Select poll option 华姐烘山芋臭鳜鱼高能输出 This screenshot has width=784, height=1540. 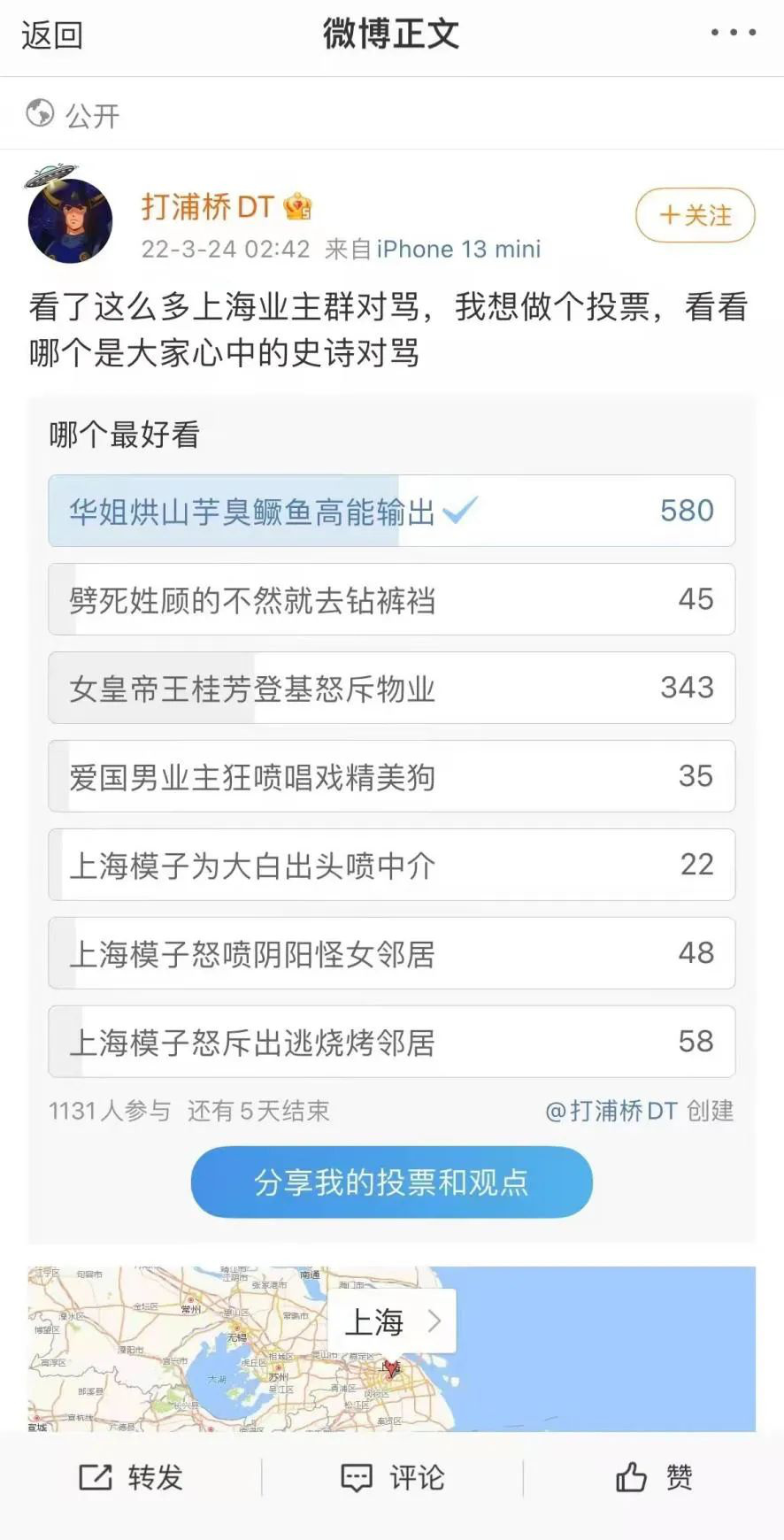(x=391, y=511)
